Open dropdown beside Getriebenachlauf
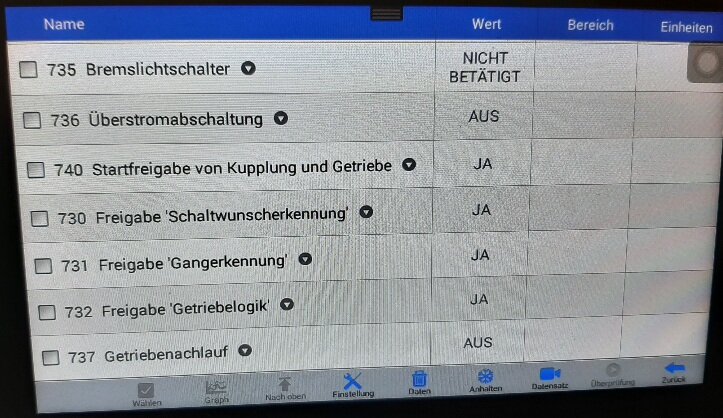Screen dimensions: 723x418 (x=244, y=351)
